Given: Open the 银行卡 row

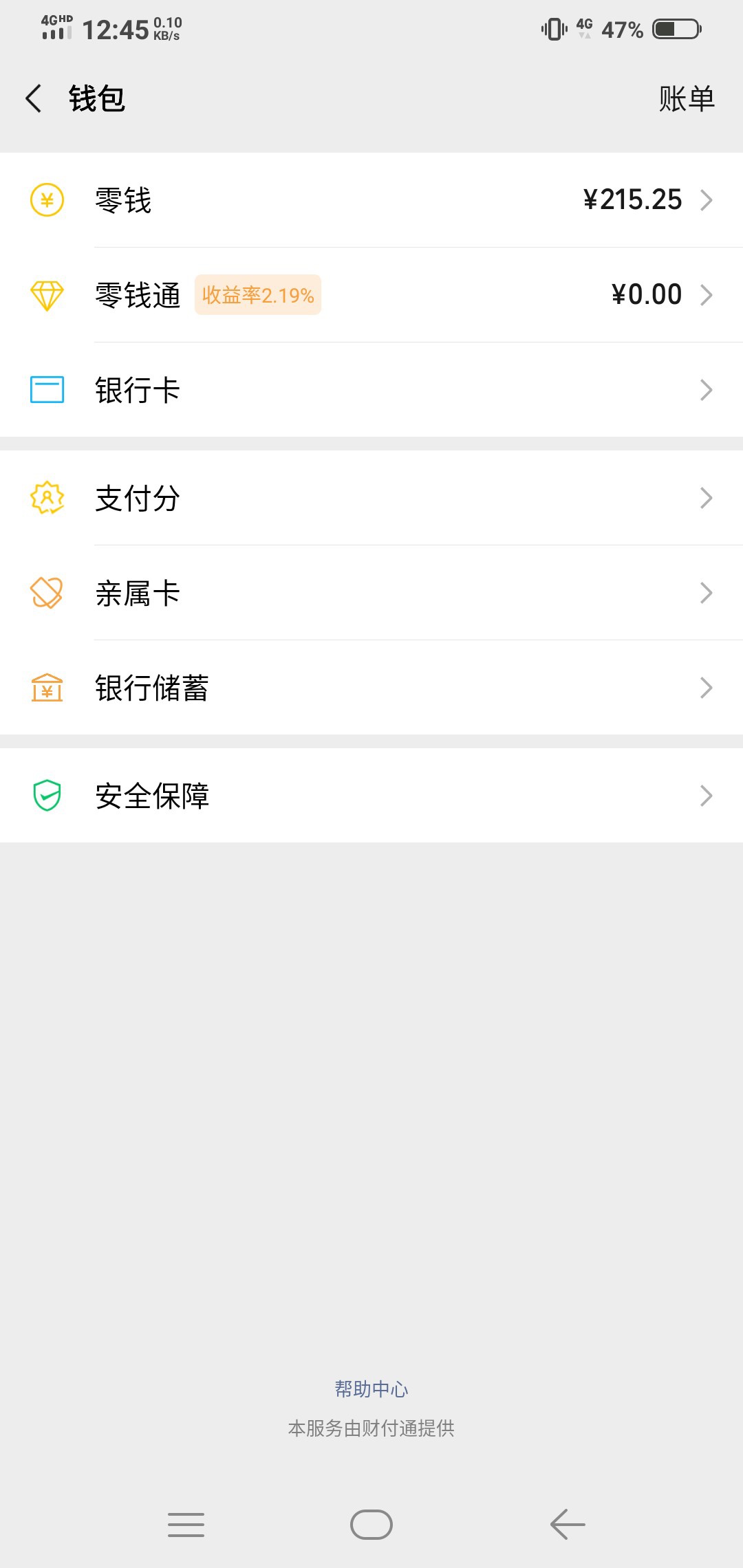Looking at the screenshot, I should [371, 390].
